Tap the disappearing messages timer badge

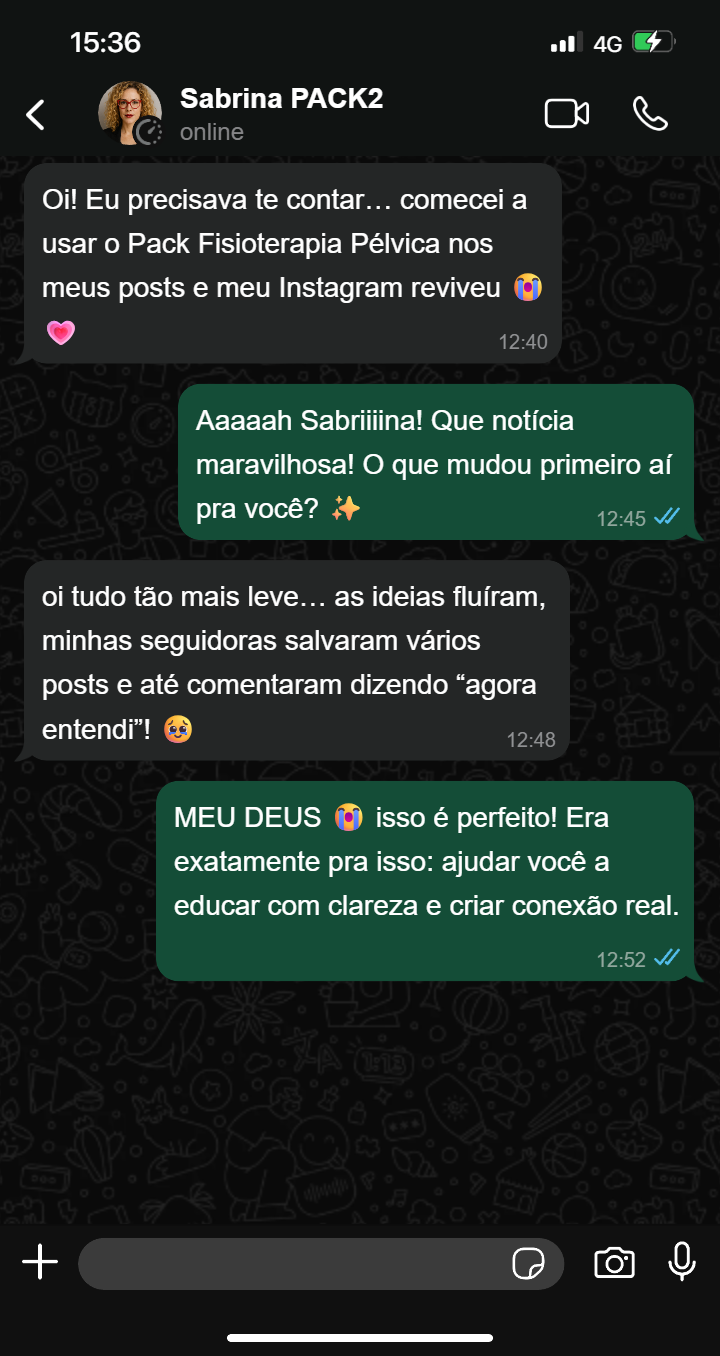coord(149,133)
